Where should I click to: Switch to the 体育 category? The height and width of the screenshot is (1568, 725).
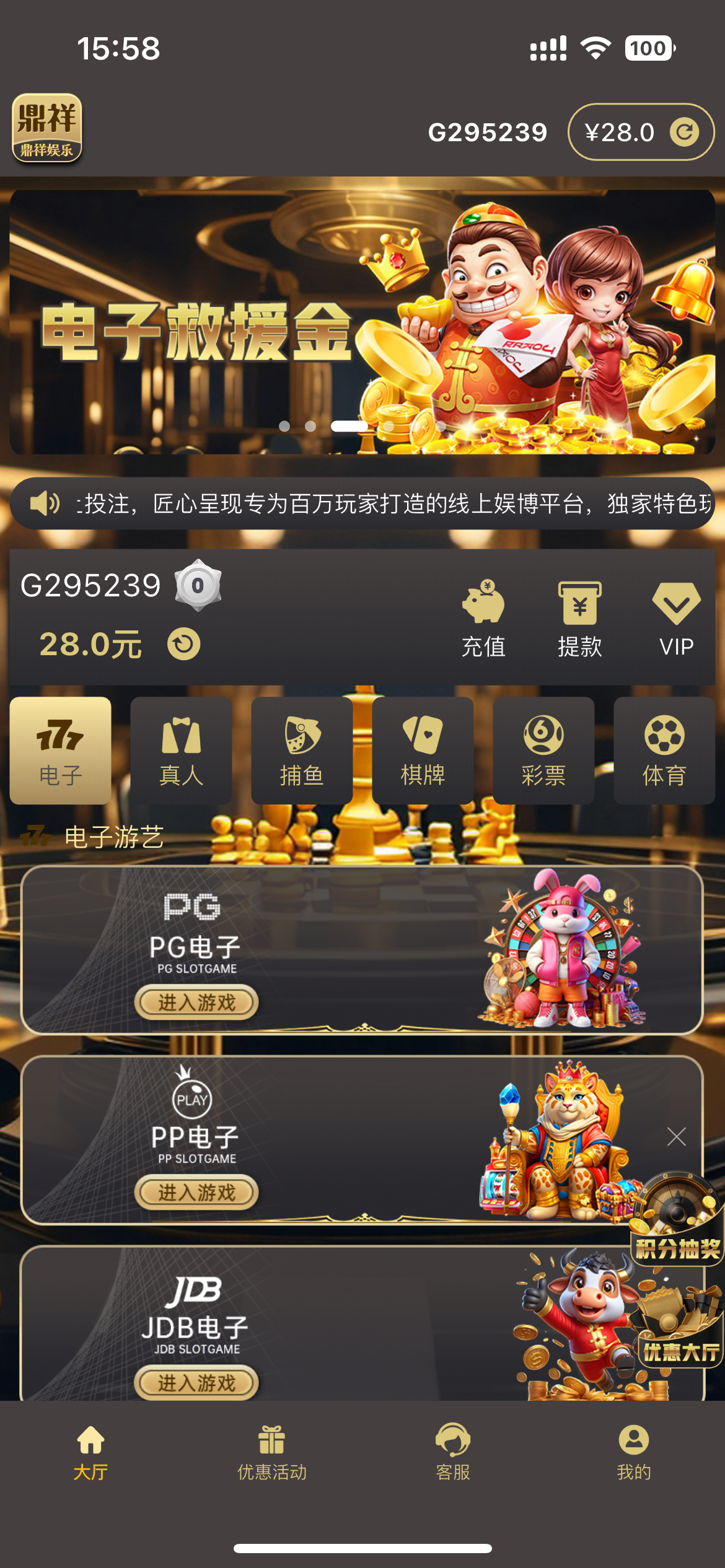(x=664, y=750)
